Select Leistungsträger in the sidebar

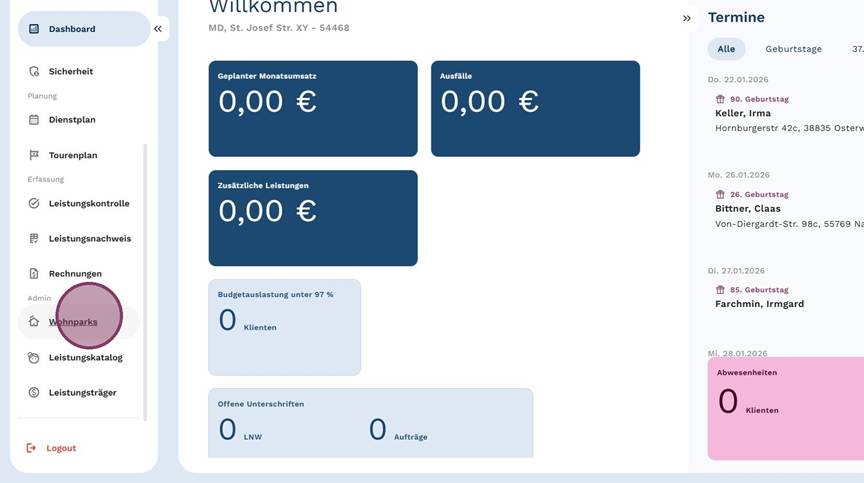coord(82,393)
